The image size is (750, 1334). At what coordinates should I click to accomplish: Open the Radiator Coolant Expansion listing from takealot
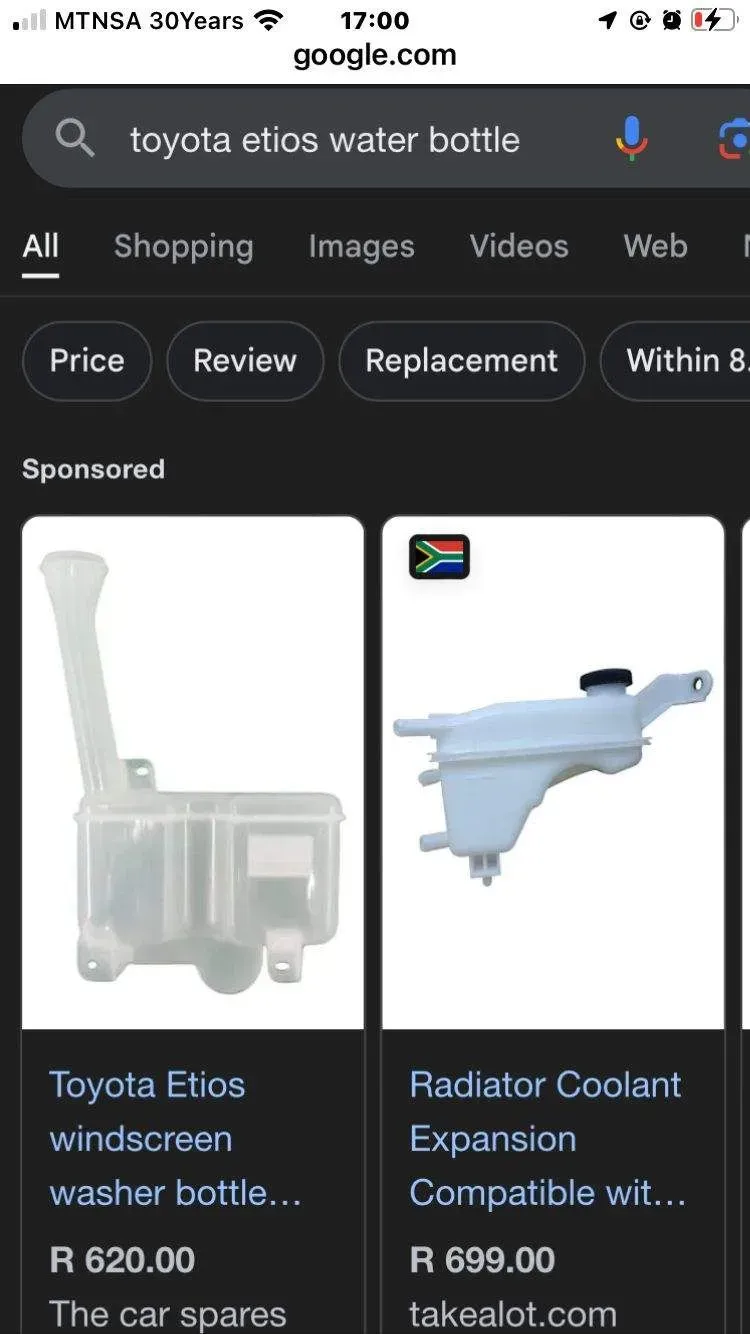click(546, 1138)
